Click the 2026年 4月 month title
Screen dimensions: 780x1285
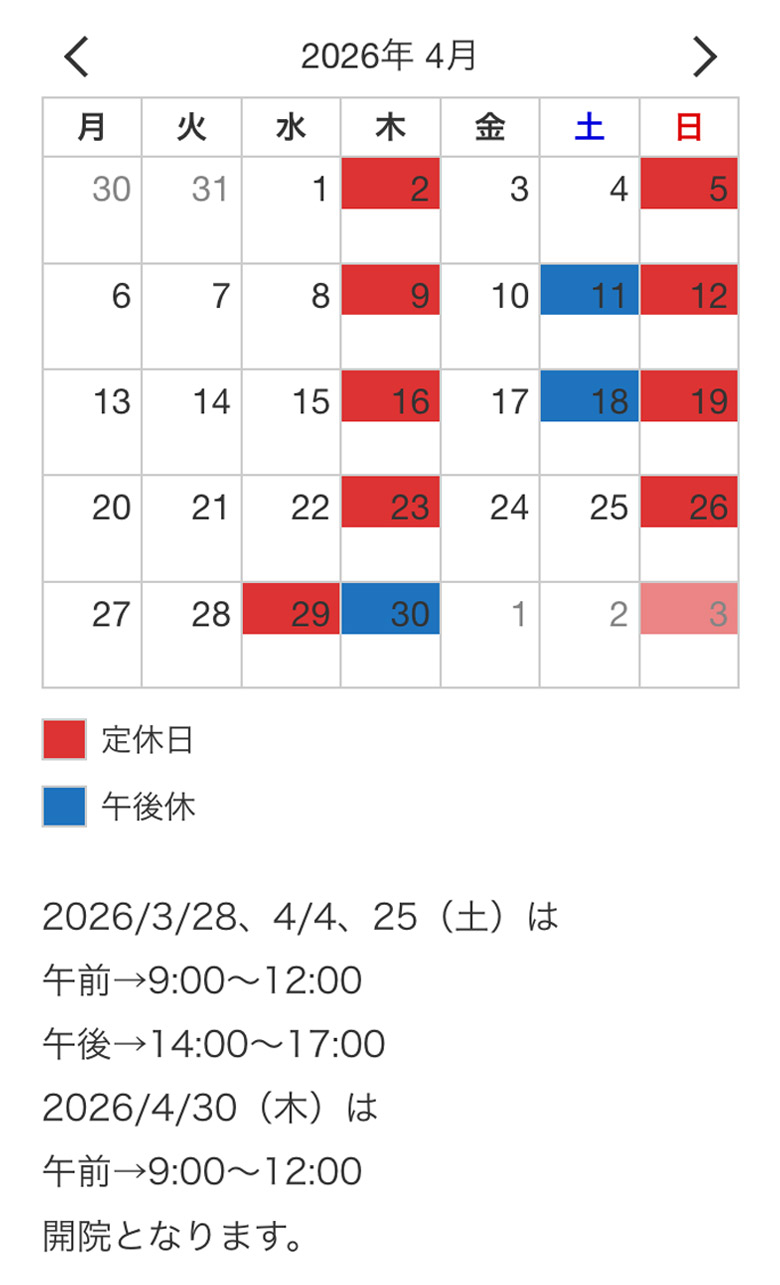(x=390, y=55)
